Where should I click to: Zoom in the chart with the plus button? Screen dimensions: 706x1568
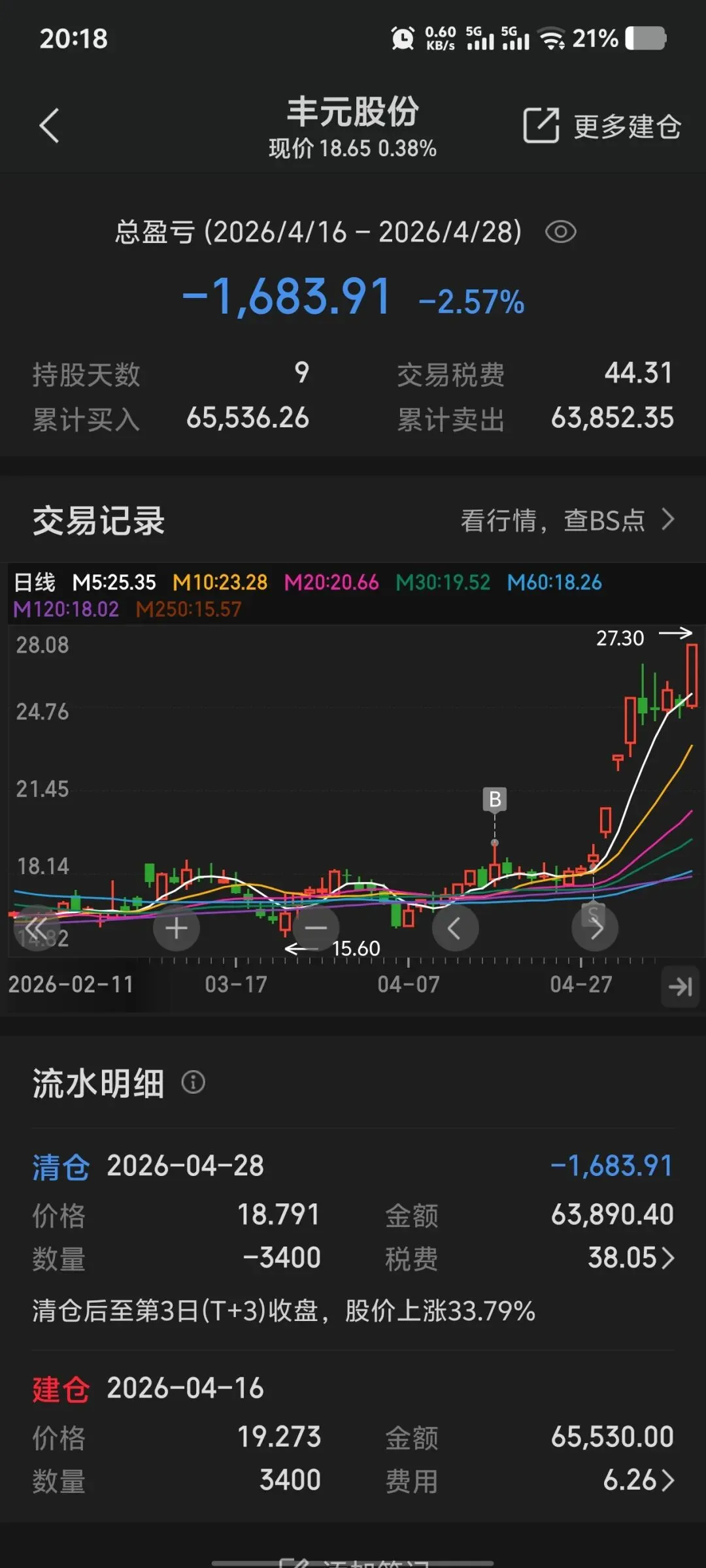(x=176, y=928)
